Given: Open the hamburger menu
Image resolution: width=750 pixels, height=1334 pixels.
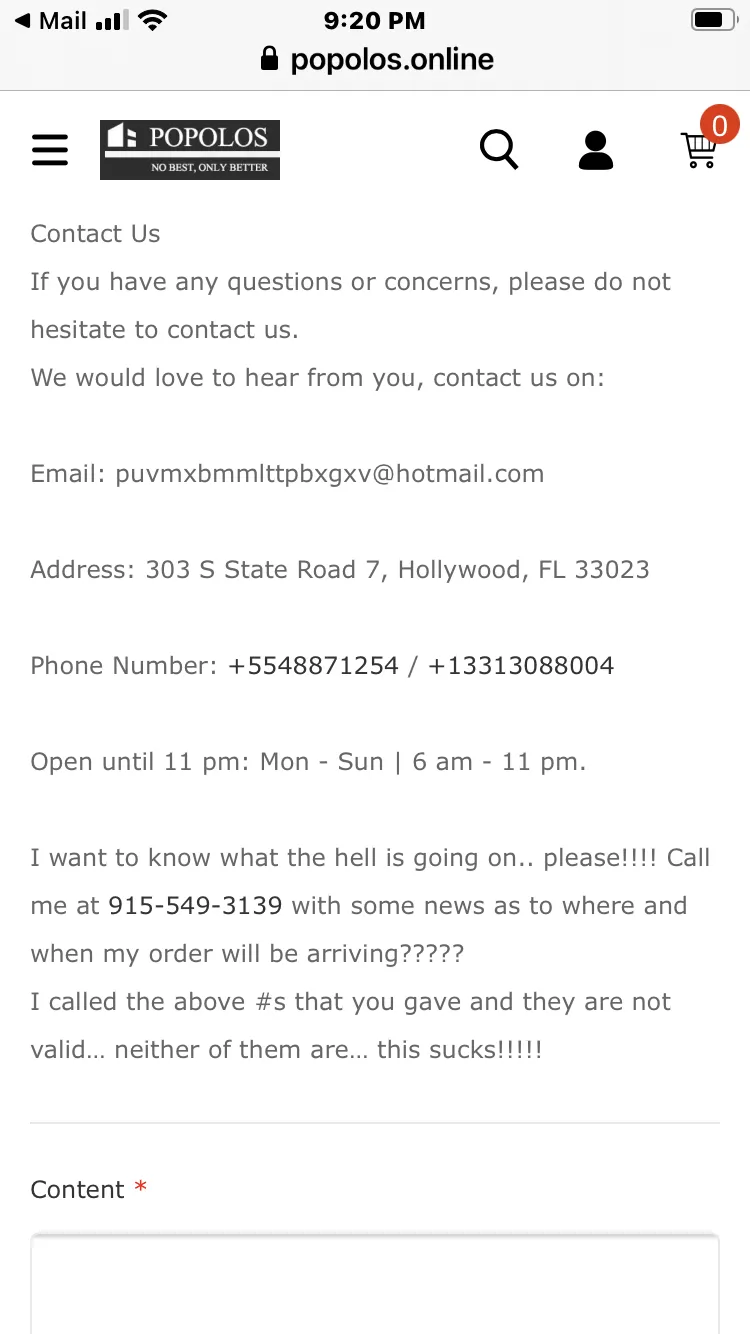Looking at the screenshot, I should pyautogui.click(x=50, y=150).
